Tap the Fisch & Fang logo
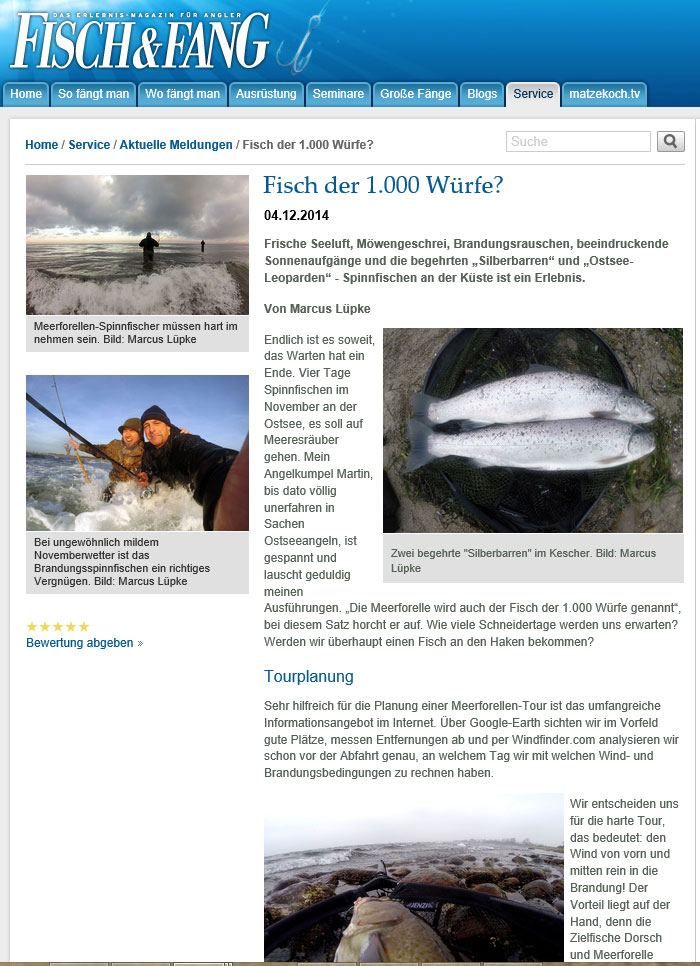Screen dimensions: 700x966 click(x=140, y=42)
